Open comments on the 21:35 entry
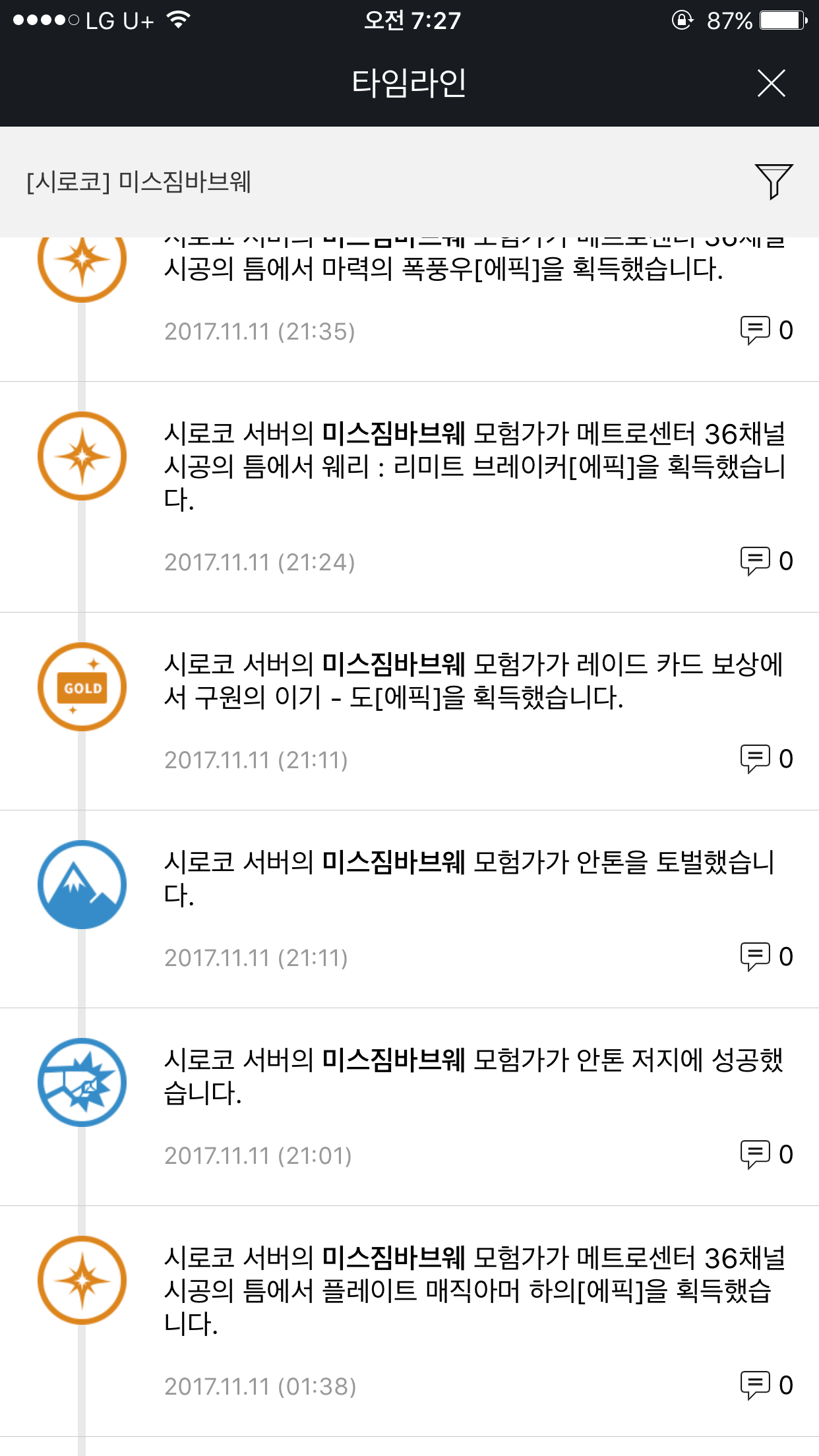Screen dimensions: 819x1456 click(766, 330)
